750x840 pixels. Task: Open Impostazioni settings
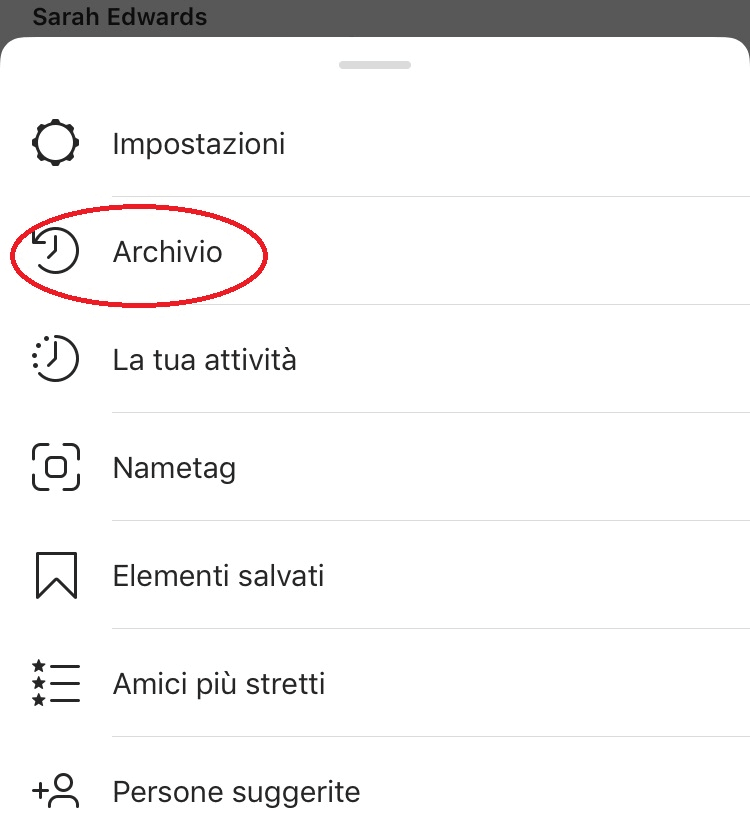(198, 144)
